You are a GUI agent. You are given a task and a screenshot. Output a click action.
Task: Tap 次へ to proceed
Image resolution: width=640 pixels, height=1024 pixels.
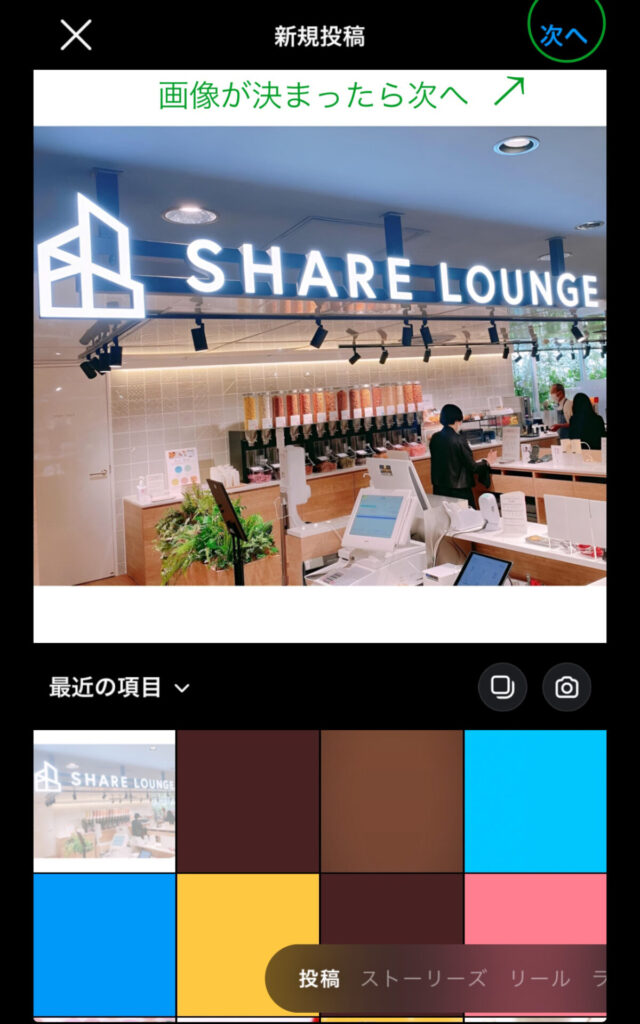tap(563, 35)
